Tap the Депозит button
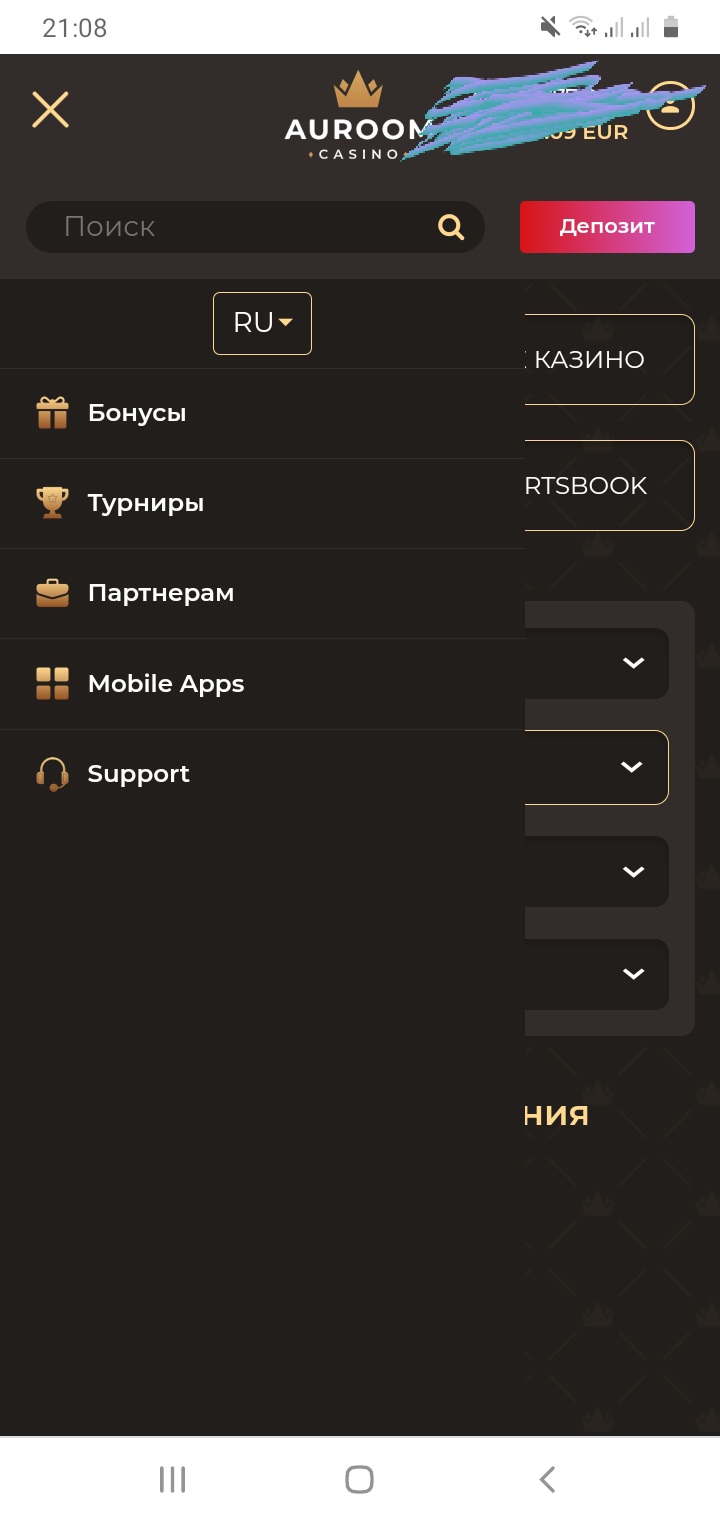 (x=607, y=227)
